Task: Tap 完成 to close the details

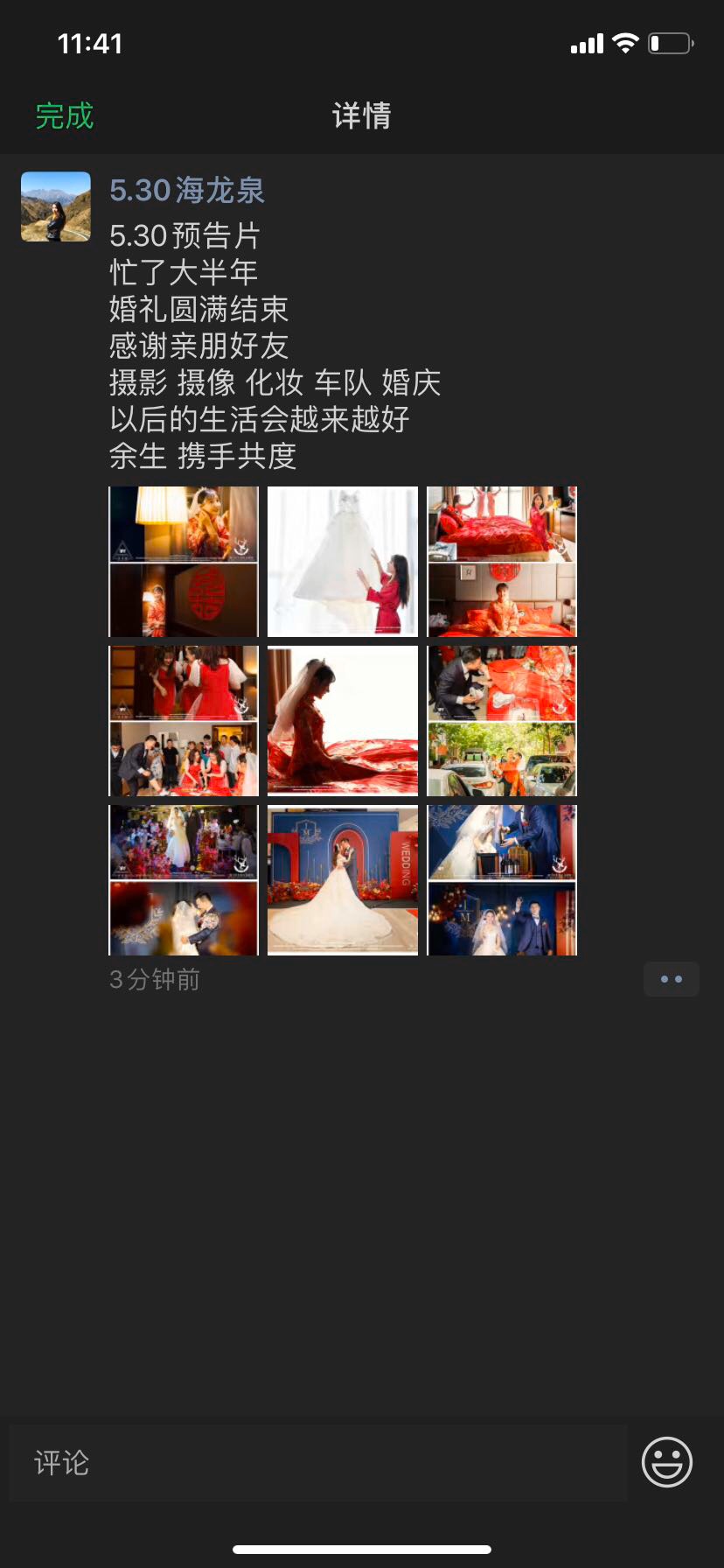Action: [64, 115]
